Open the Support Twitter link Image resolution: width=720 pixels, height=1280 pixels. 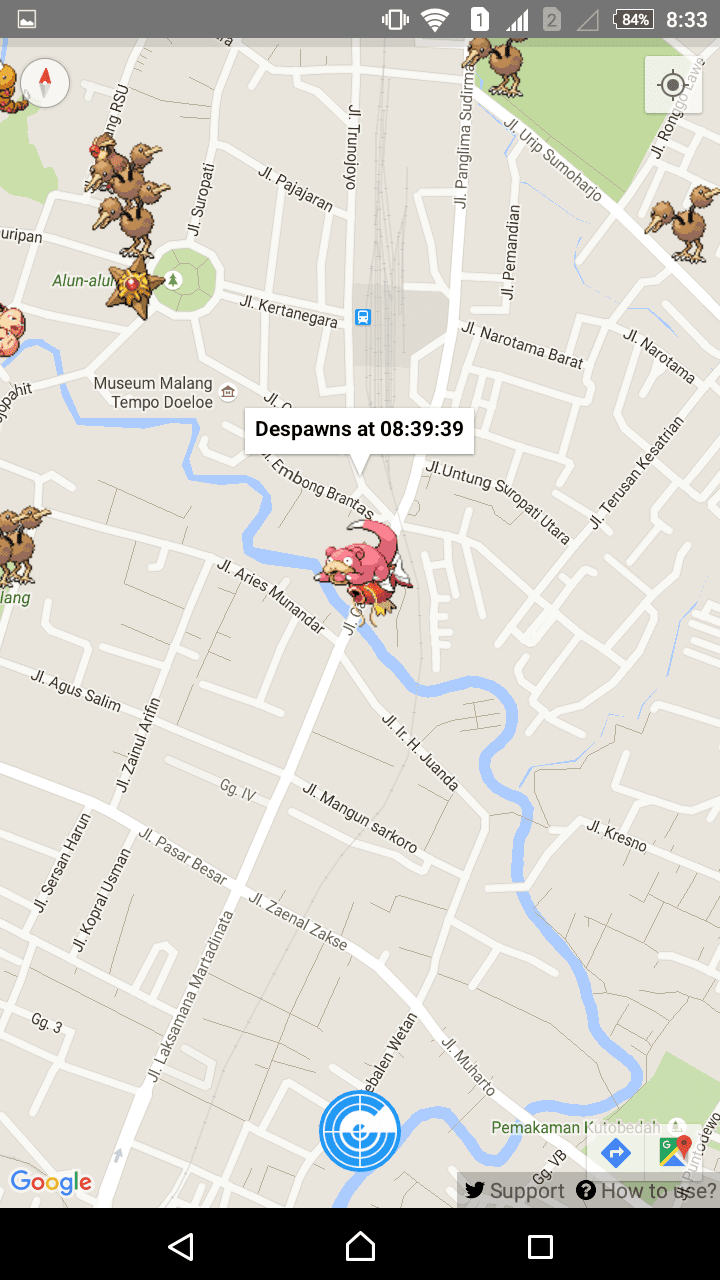[515, 1191]
